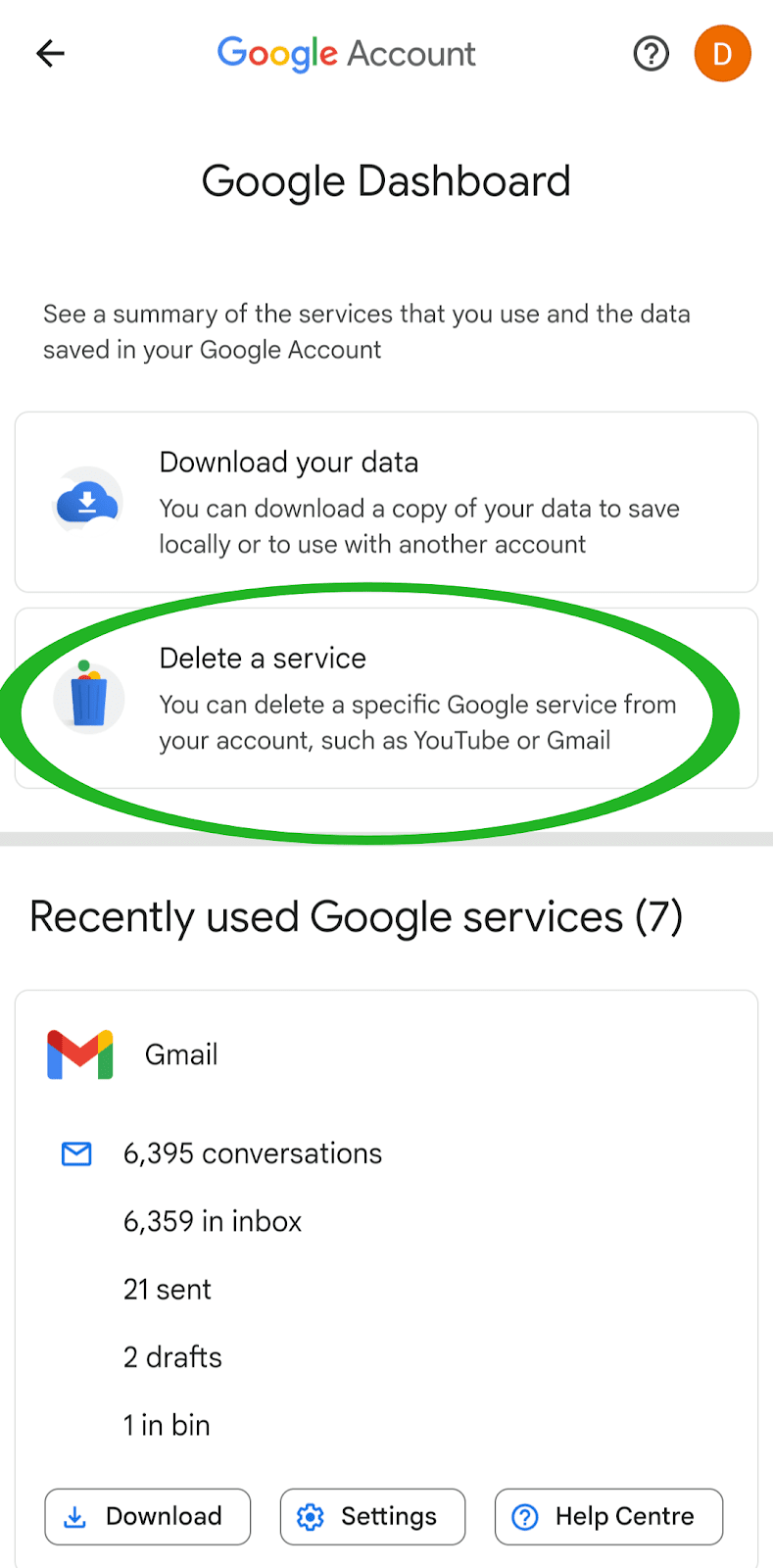Open the account profile avatar
The height and width of the screenshot is (1568, 773).
click(x=722, y=53)
